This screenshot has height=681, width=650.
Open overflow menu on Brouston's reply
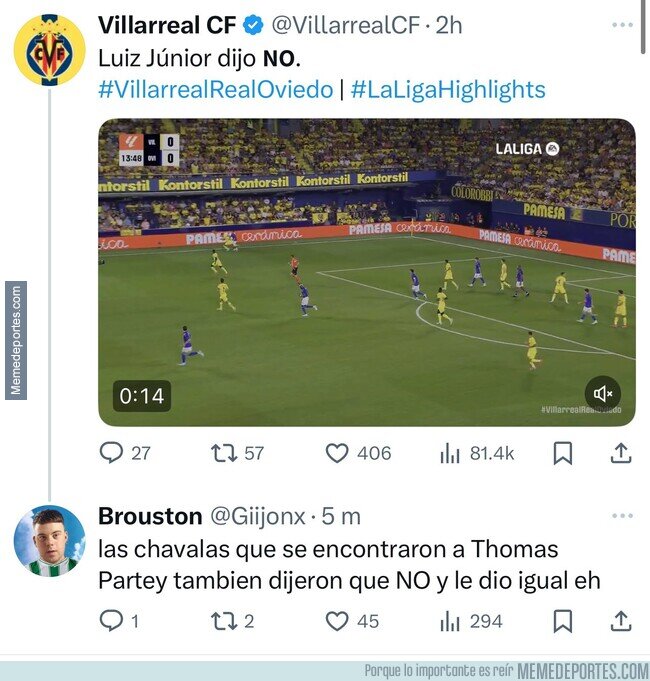point(622,516)
